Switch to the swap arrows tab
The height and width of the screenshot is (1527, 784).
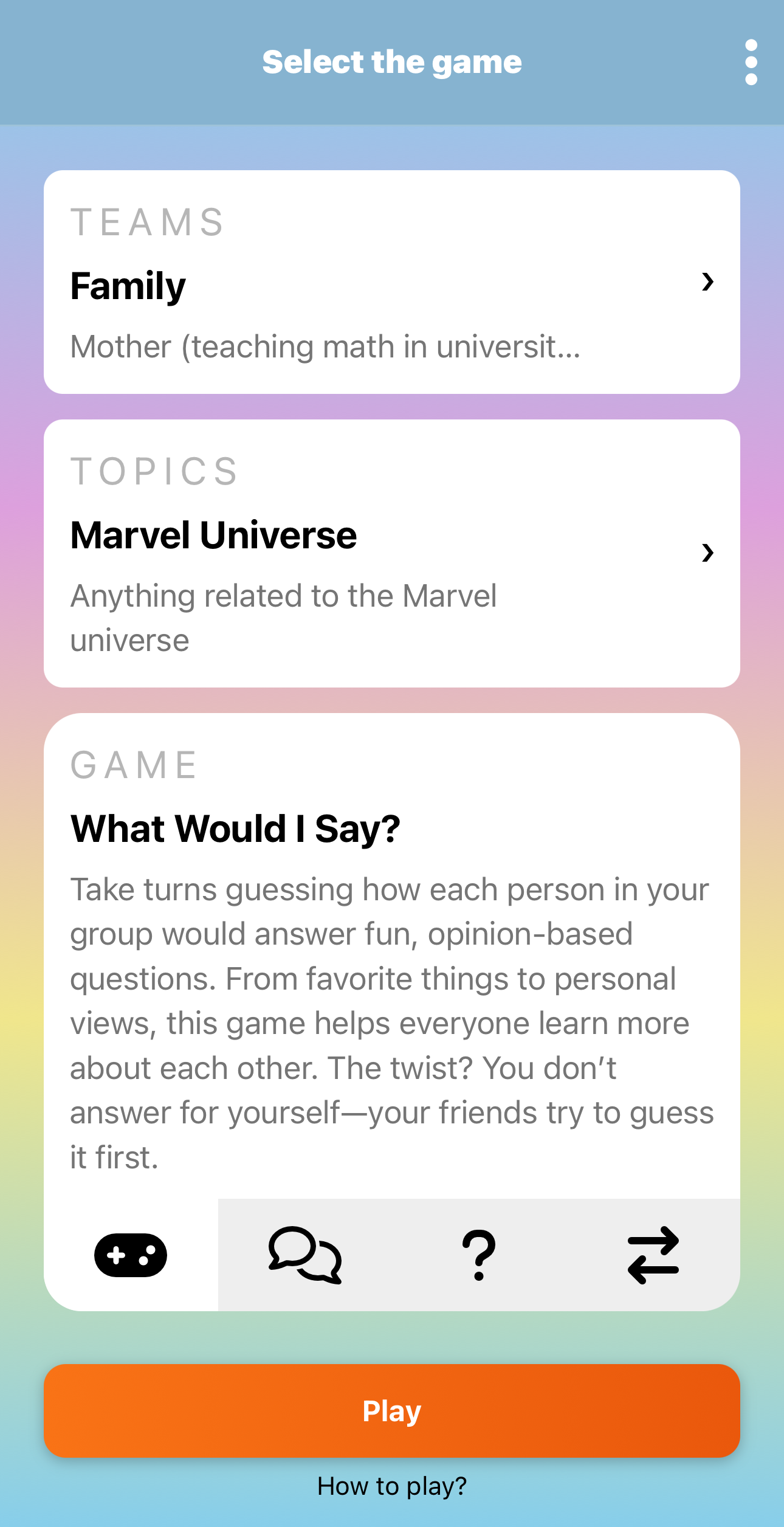[x=653, y=1255]
